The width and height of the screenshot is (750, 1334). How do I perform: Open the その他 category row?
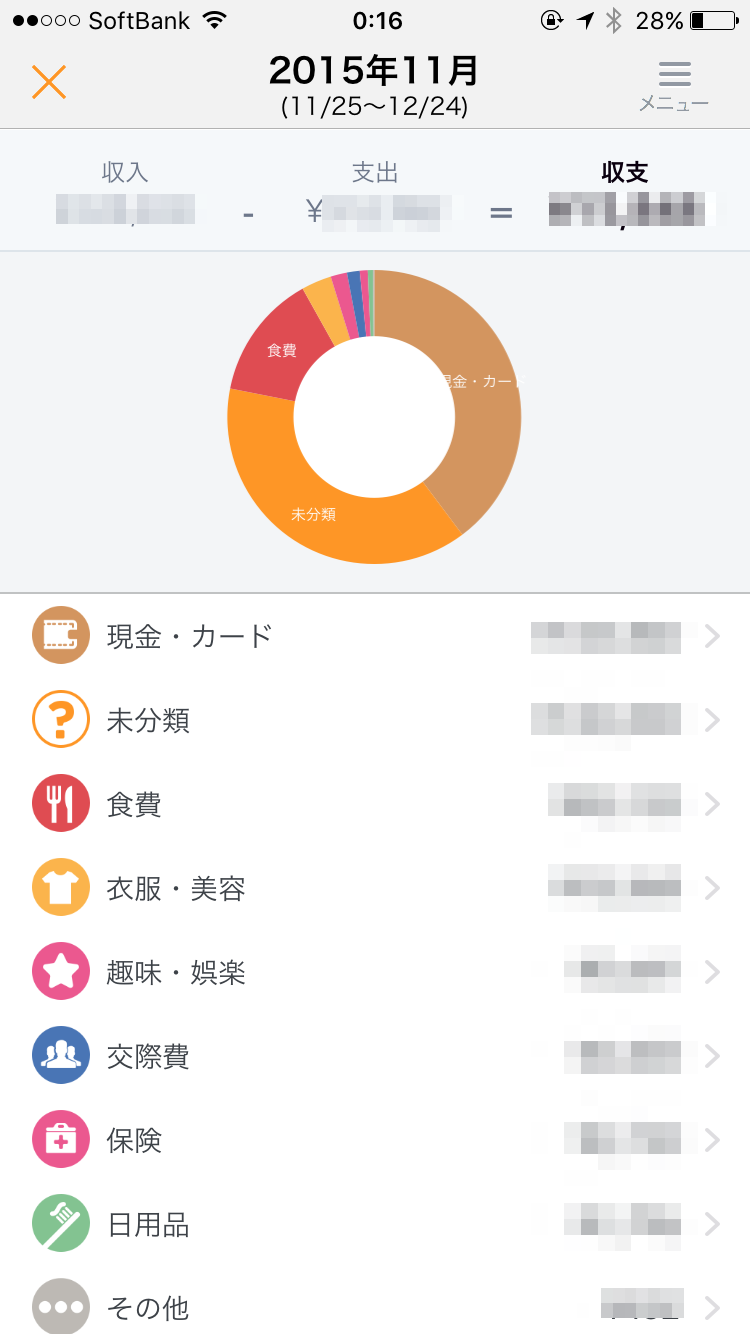tap(375, 1306)
